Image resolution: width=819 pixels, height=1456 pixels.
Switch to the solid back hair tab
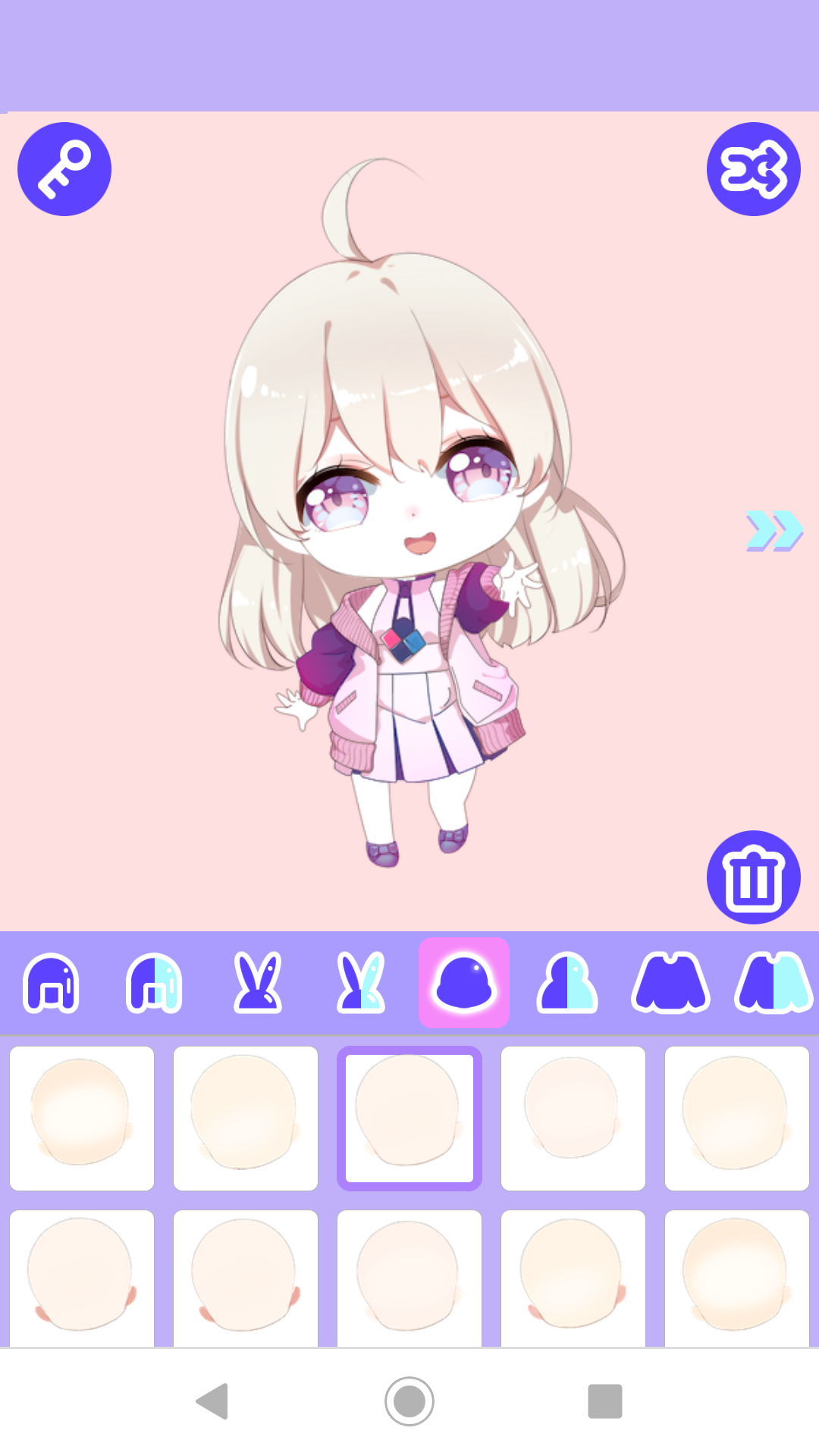(52, 983)
